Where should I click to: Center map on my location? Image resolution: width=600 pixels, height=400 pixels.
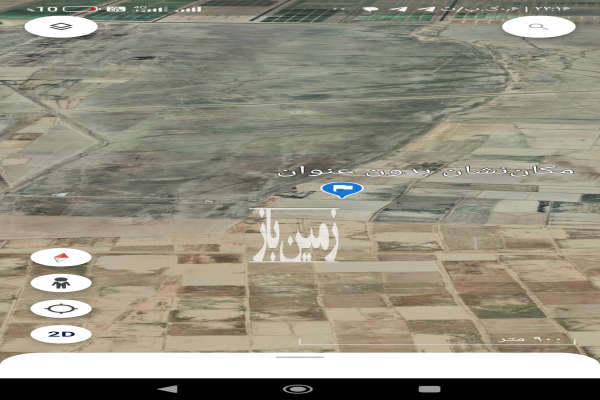pyautogui.click(x=61, y=309)
